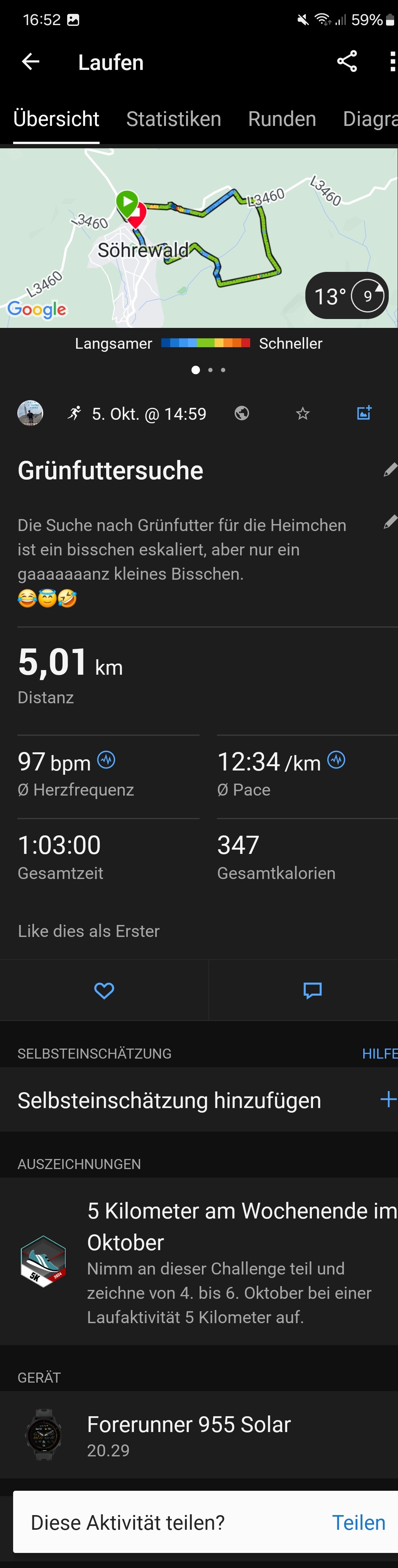Image resolution: width=398 pixels, height=1568 pixels.
Task: Add a photo to this activity
Action: tap(364, 413)
